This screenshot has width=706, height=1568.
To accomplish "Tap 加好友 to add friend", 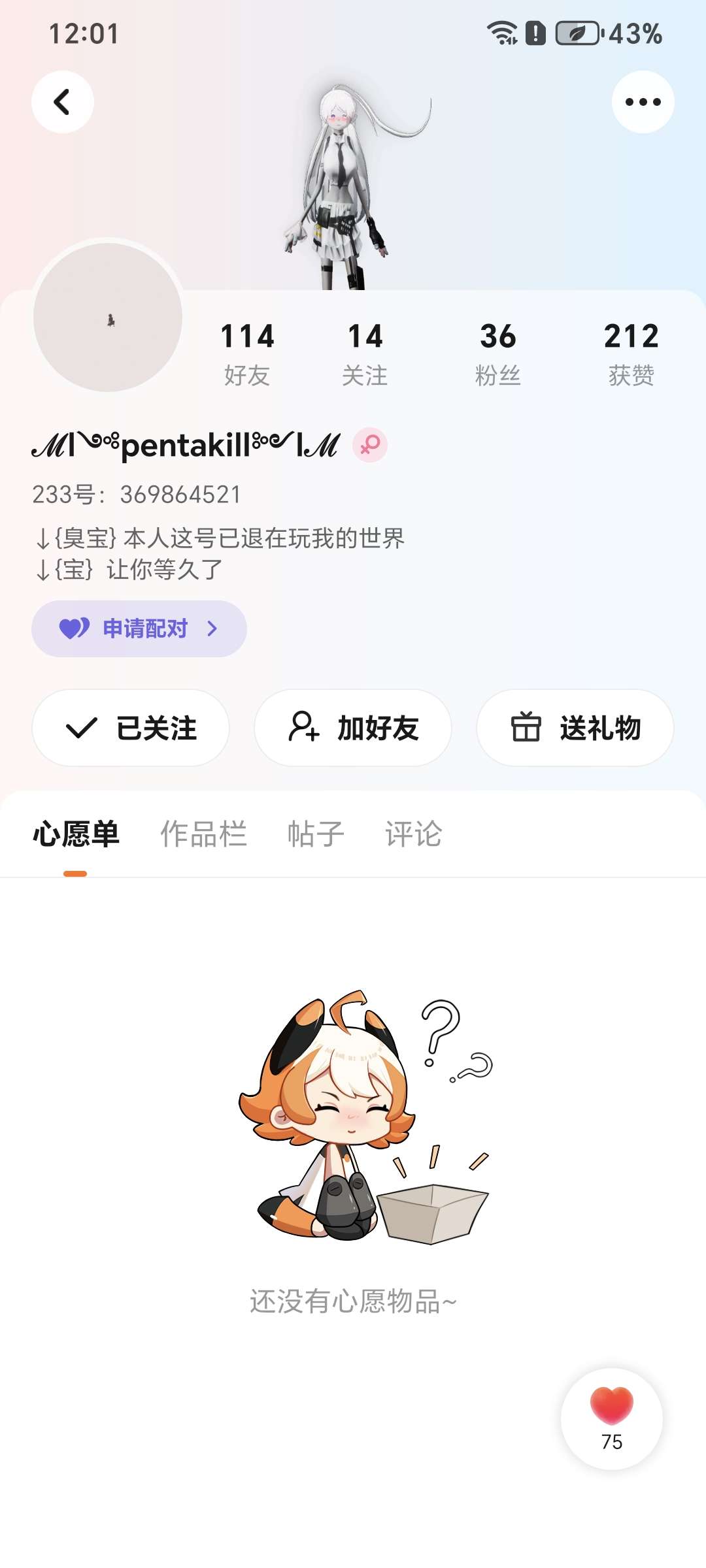I will (353, 728).
